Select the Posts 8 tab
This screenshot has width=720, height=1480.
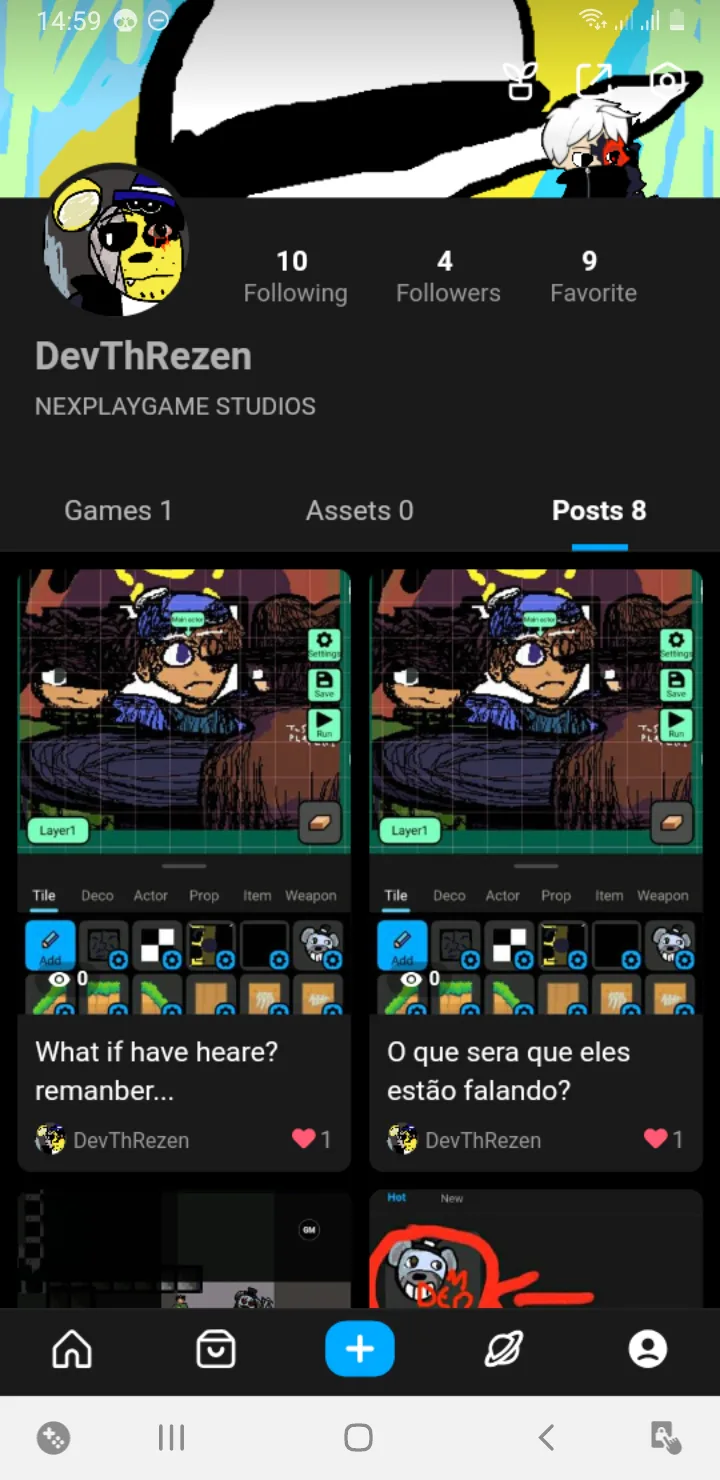[599, 510]
